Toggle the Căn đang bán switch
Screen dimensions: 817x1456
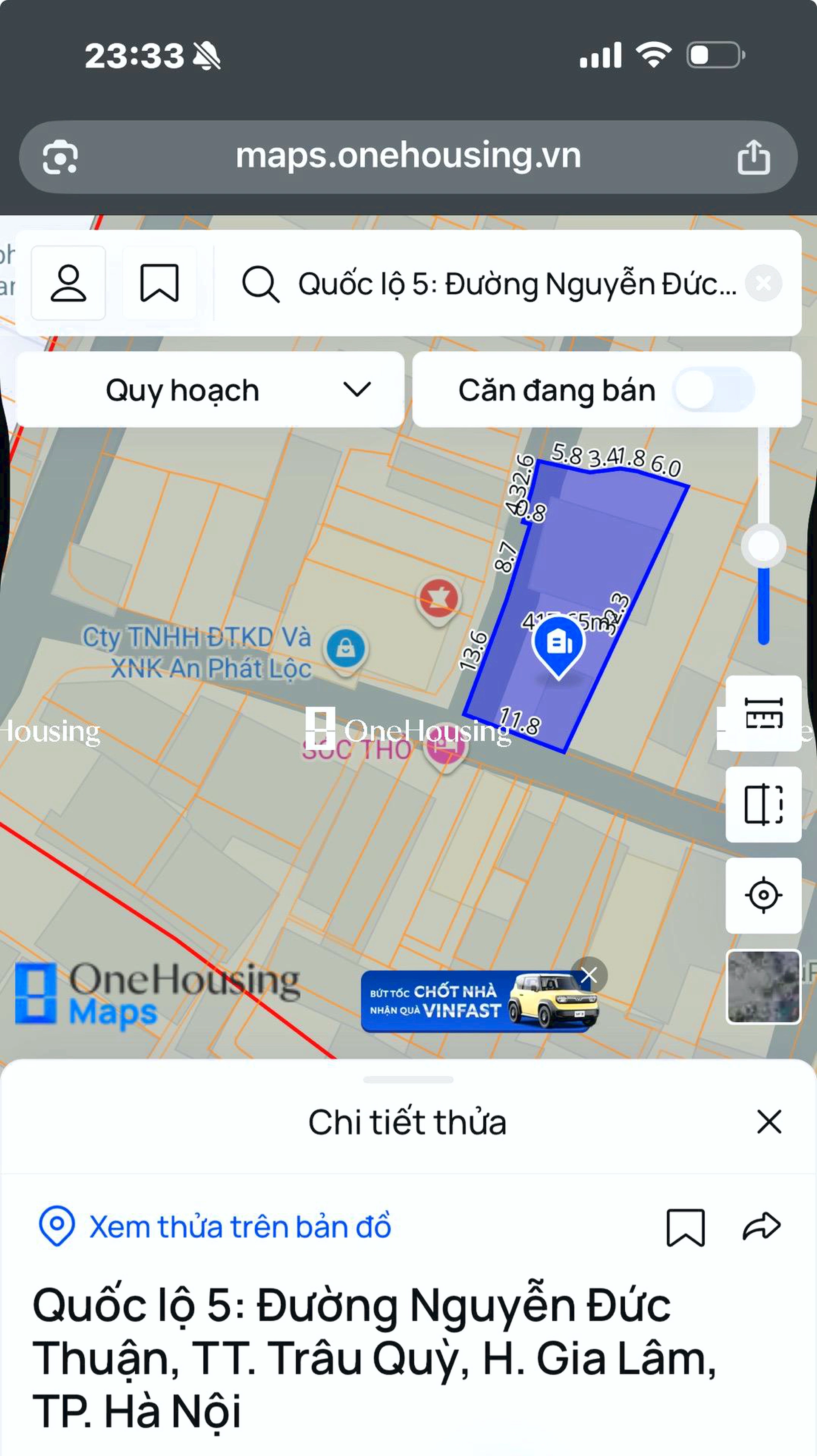(714, 390)
